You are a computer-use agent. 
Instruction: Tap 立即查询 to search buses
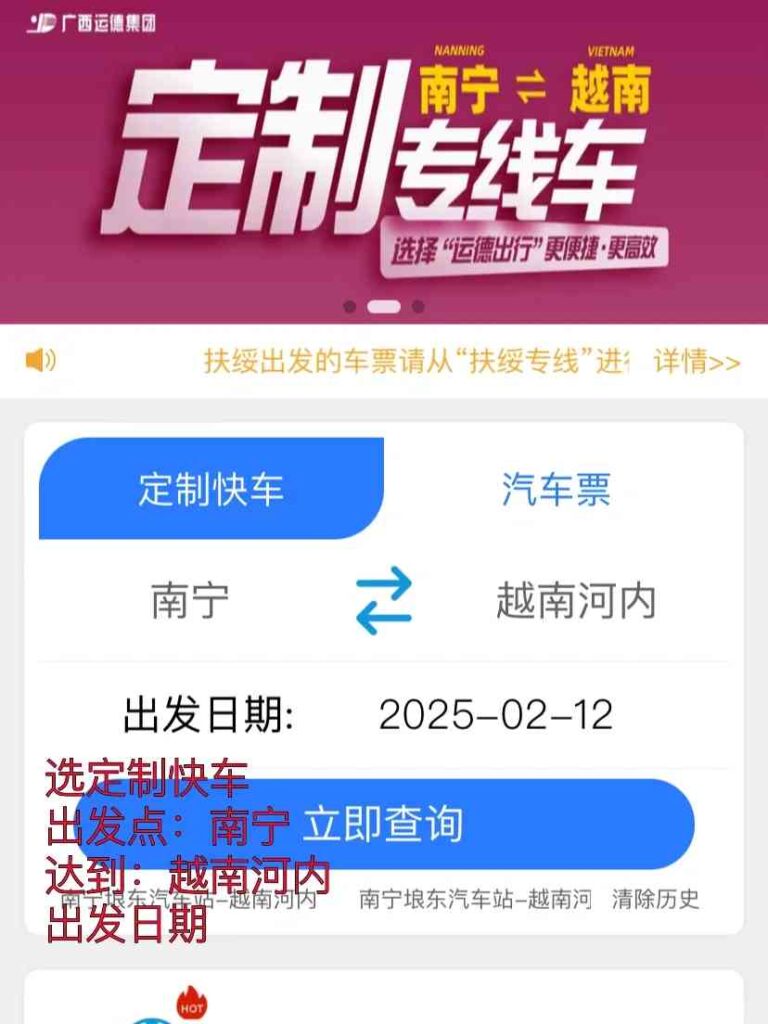[500, 824]
